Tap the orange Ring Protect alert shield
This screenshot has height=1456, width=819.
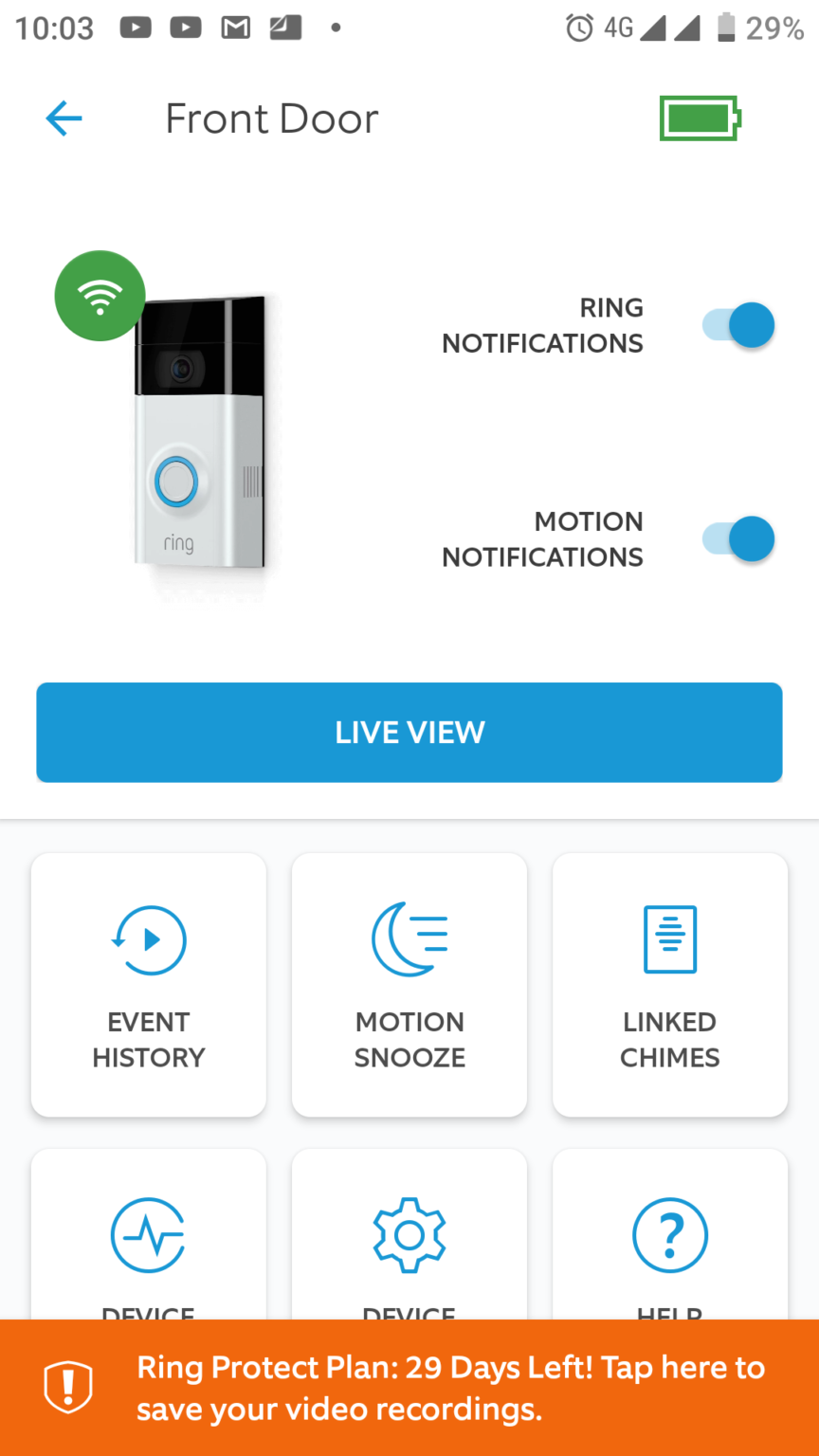click(x=67, y=1386)
